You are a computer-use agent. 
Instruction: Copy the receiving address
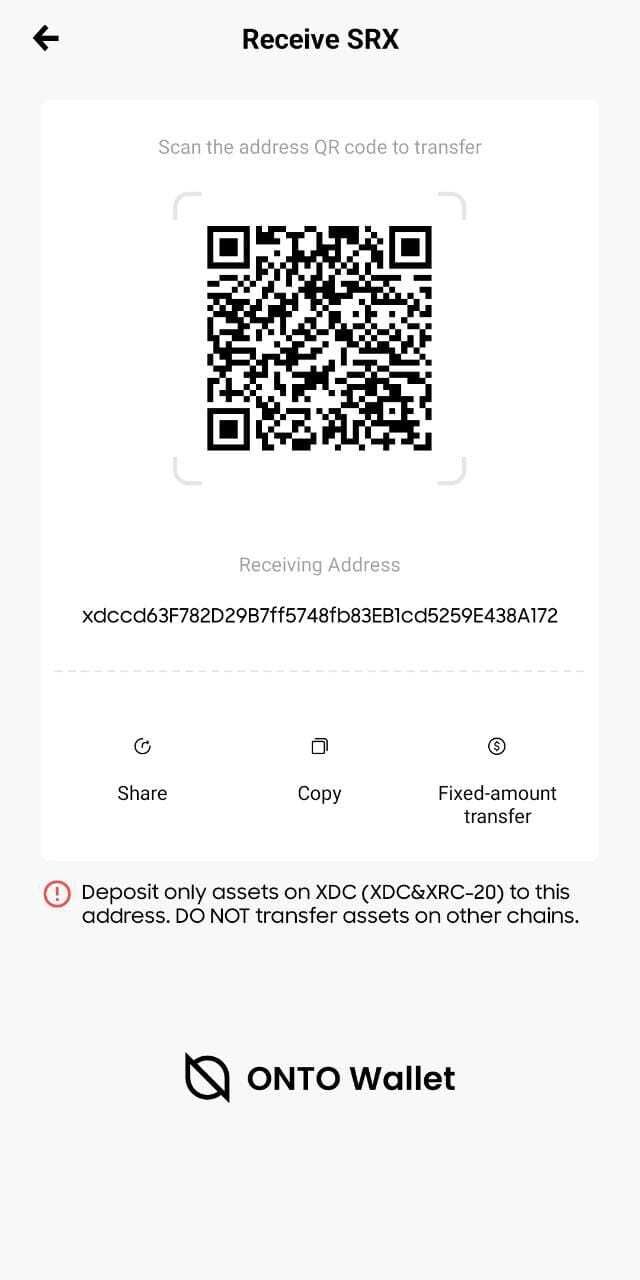pyautogui.click(x=319, y=768)
